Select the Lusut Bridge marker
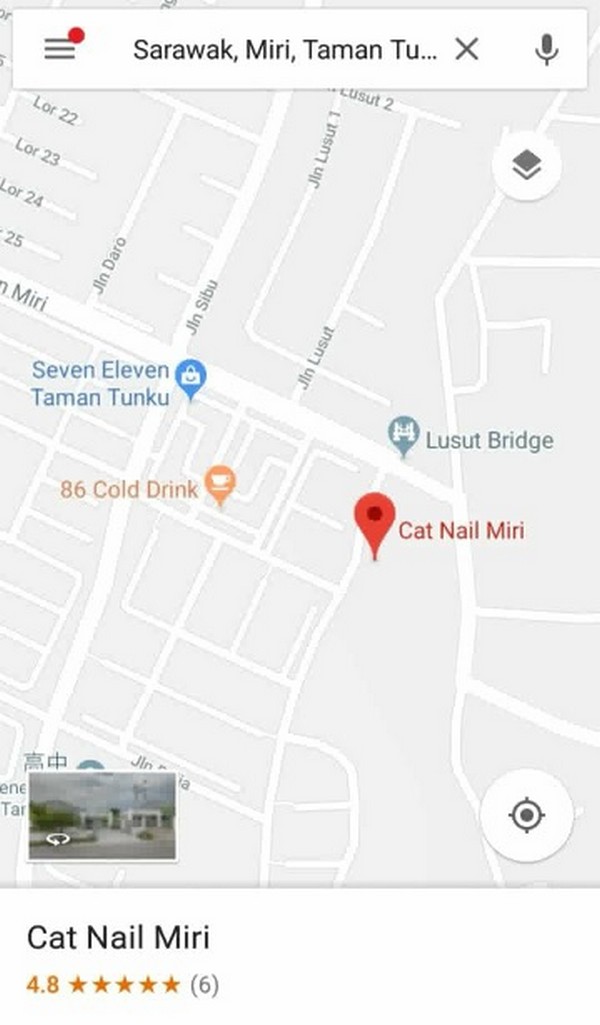Screen dimensions: 600x1025 tap(403, 436)
